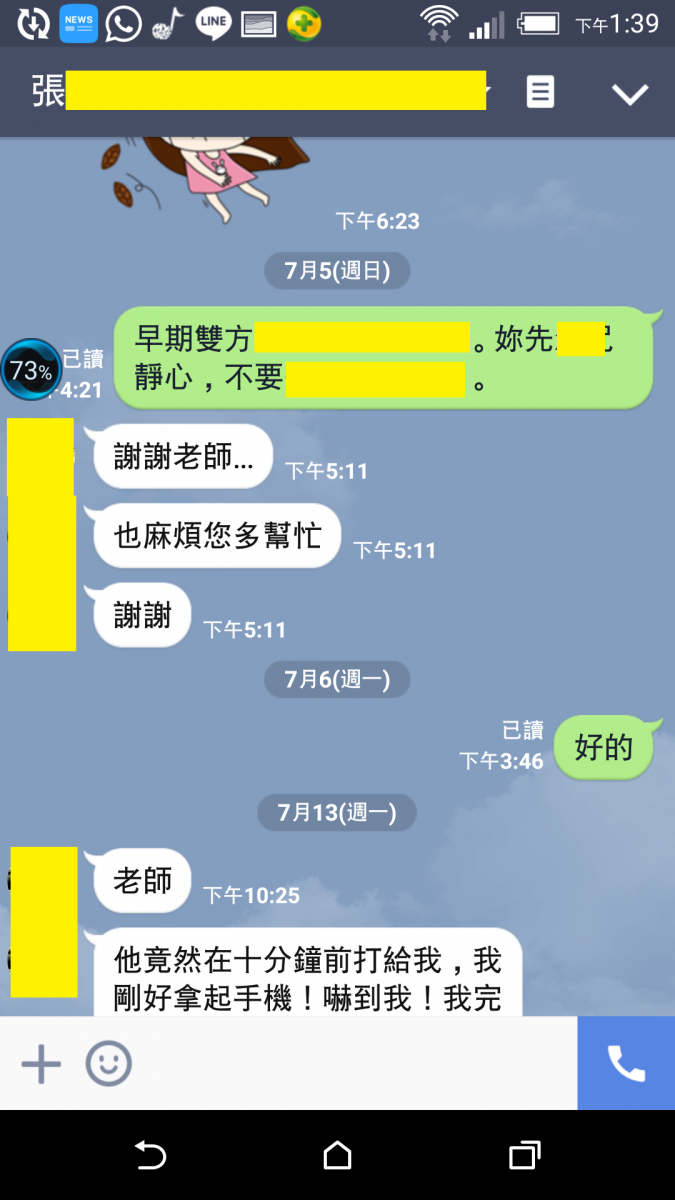Expand the chat options chevron
This screenshot has width=675, height=1200.
click(x=630, y=94)
